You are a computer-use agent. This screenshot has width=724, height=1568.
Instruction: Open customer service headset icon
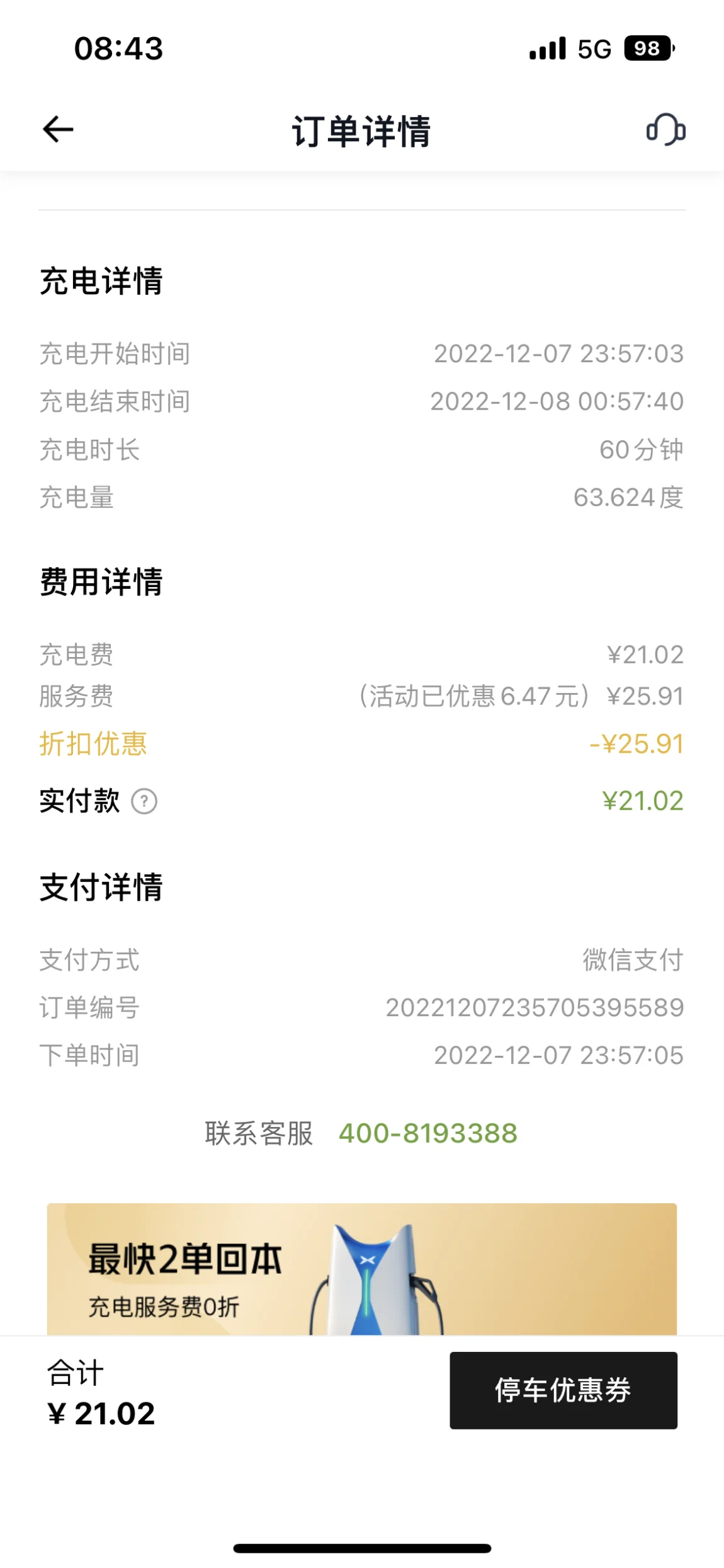(x=665, y=130)
